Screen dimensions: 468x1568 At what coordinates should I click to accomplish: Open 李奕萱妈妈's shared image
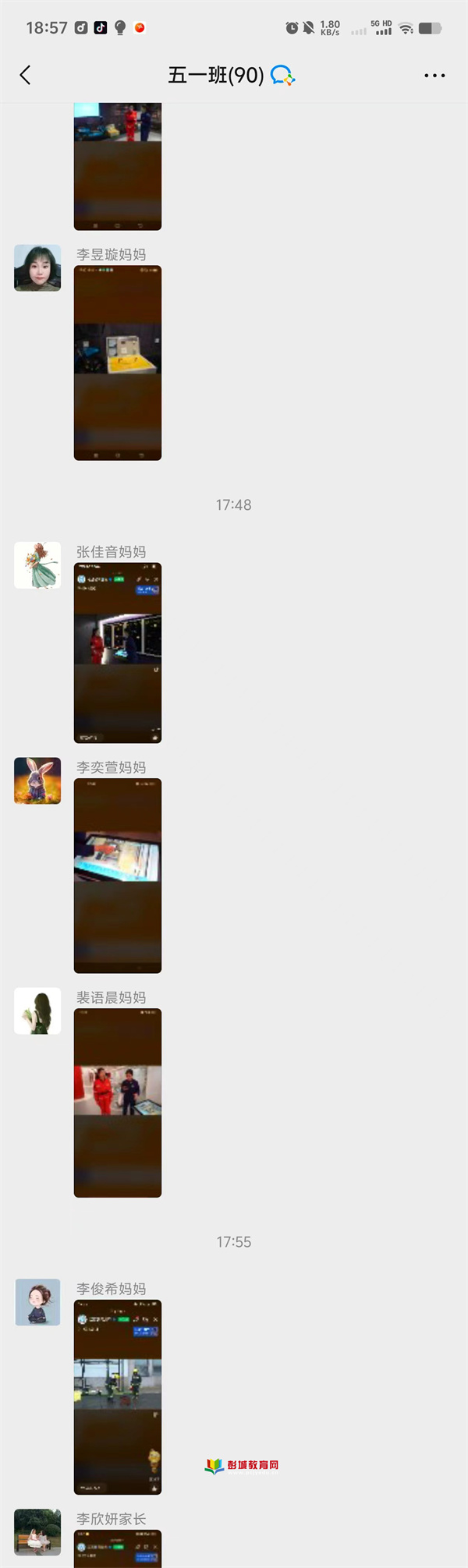(118, 876)
